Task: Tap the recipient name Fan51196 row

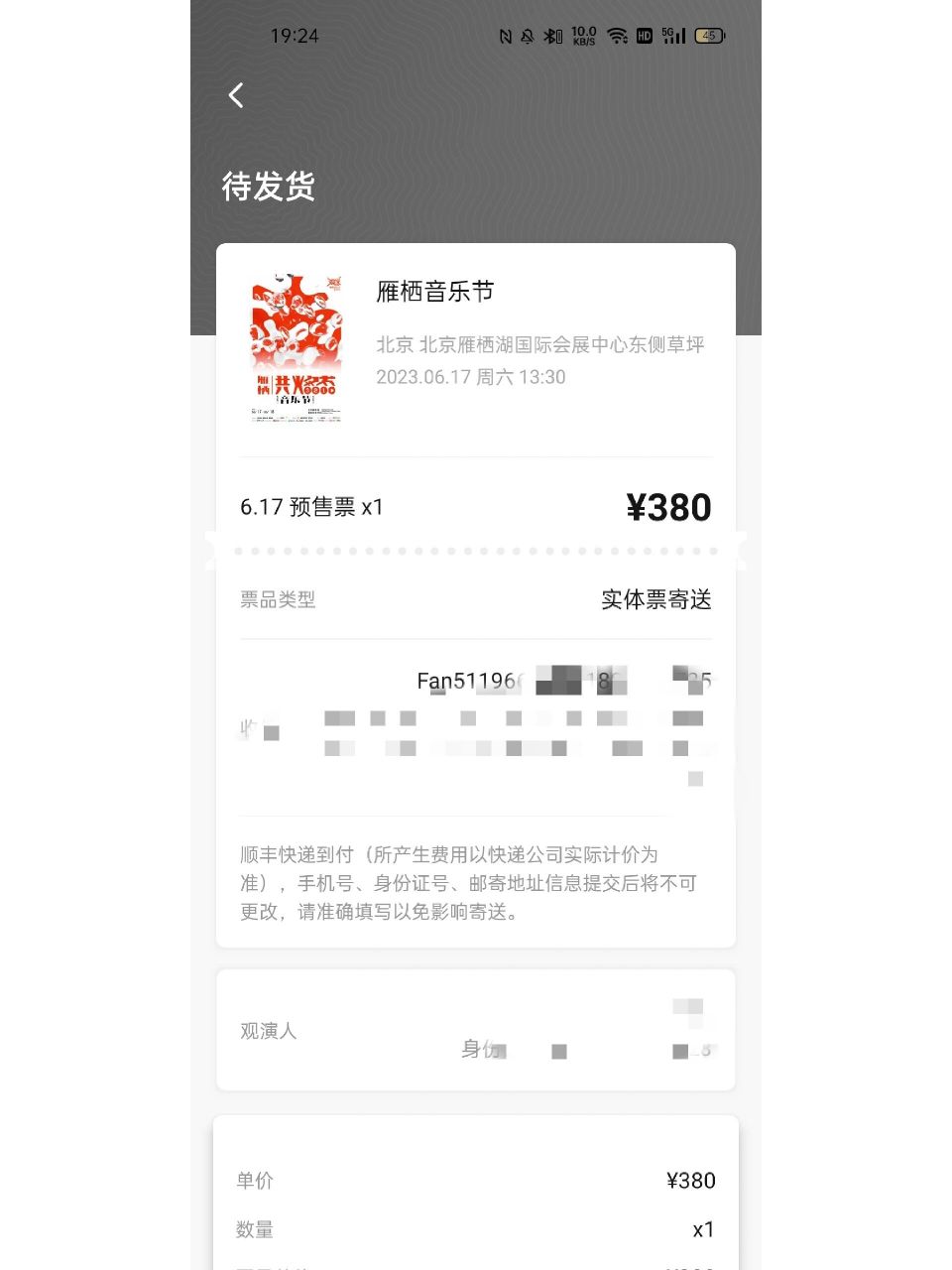Action: tap(466, 681)
